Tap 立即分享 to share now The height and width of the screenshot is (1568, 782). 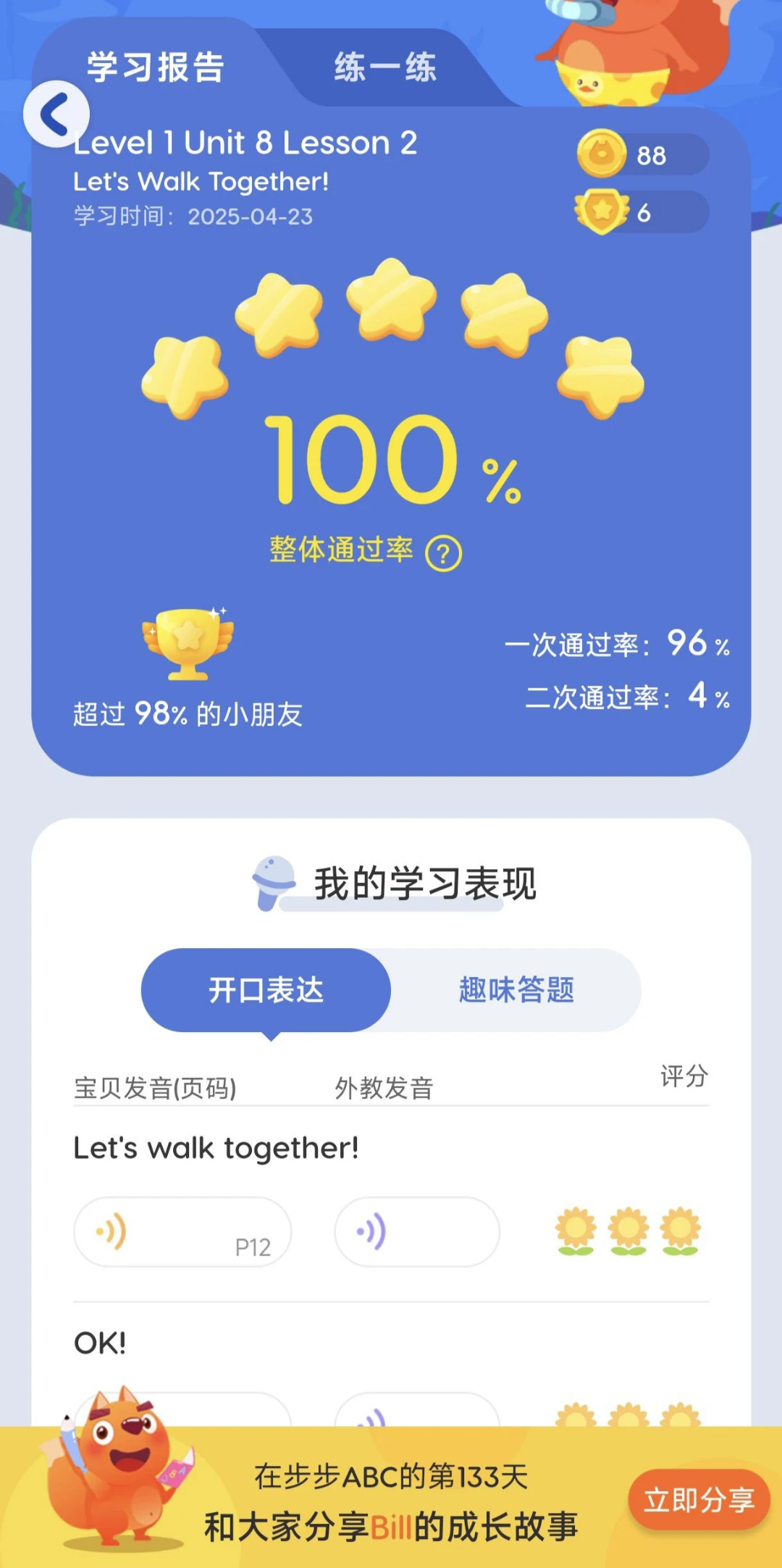[x=698, y=1500]
